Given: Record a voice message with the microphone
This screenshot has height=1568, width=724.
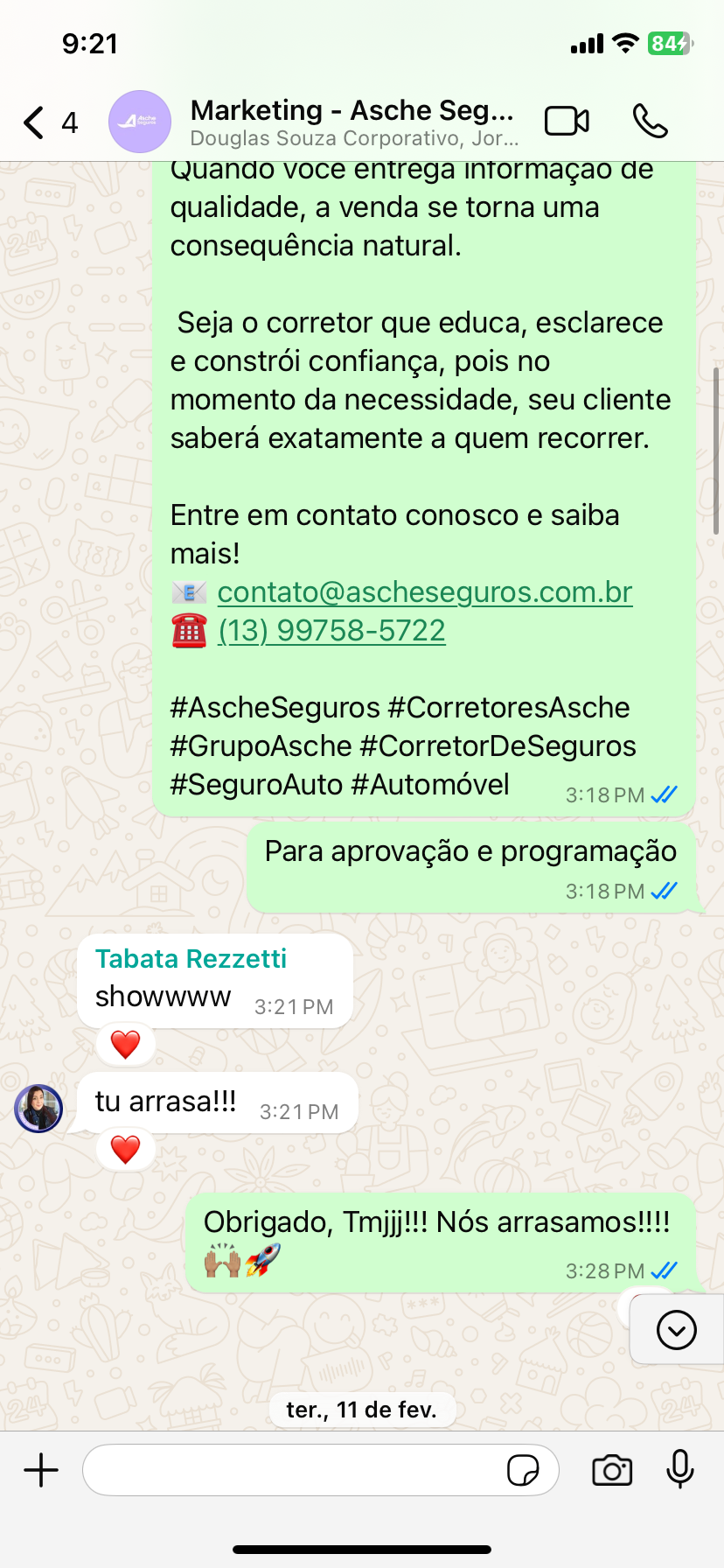Looking at the screenshot, I should [679, 1470].
